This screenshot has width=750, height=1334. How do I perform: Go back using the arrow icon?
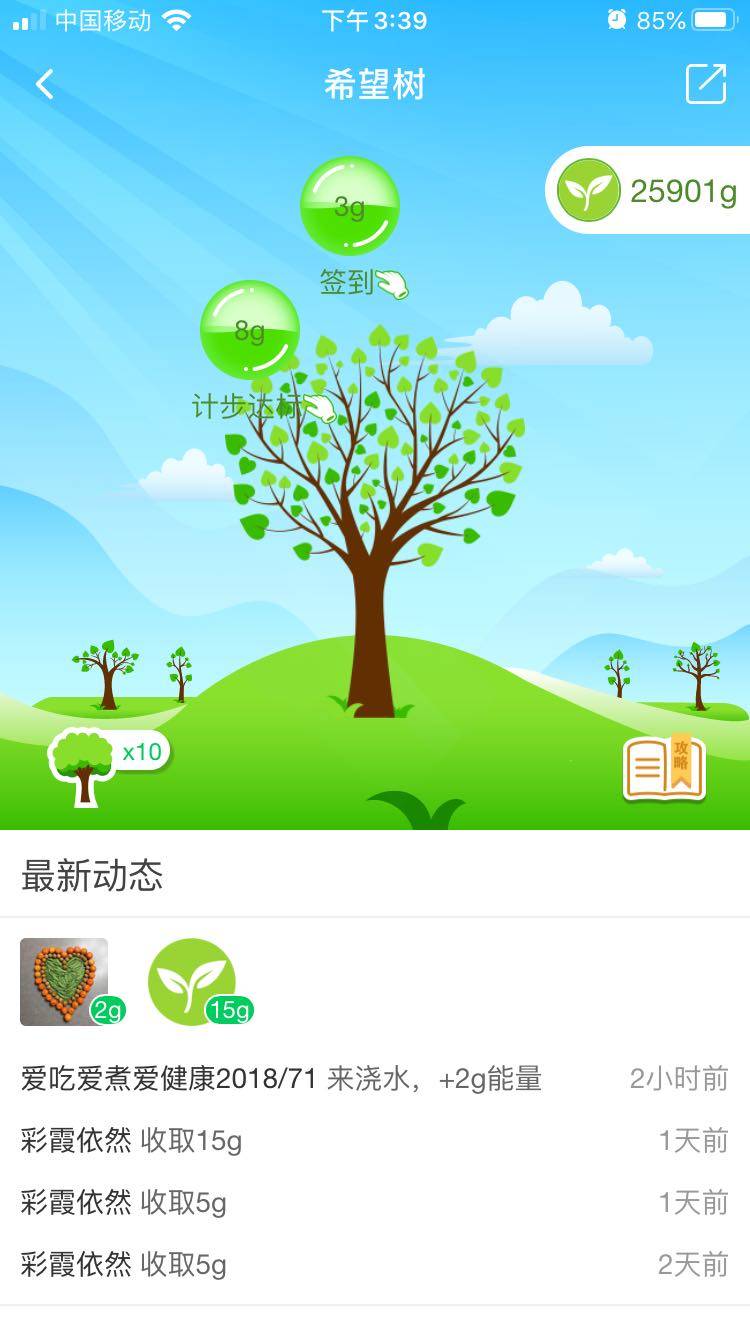45,84
